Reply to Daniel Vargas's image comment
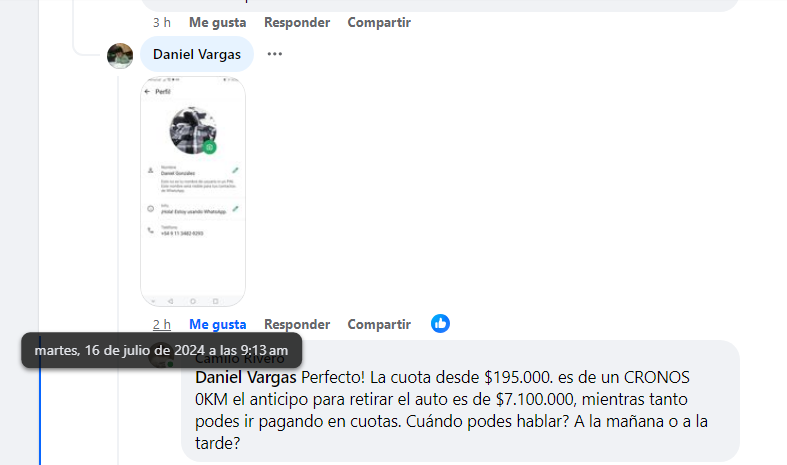787x465 pixels. [297, 324]
